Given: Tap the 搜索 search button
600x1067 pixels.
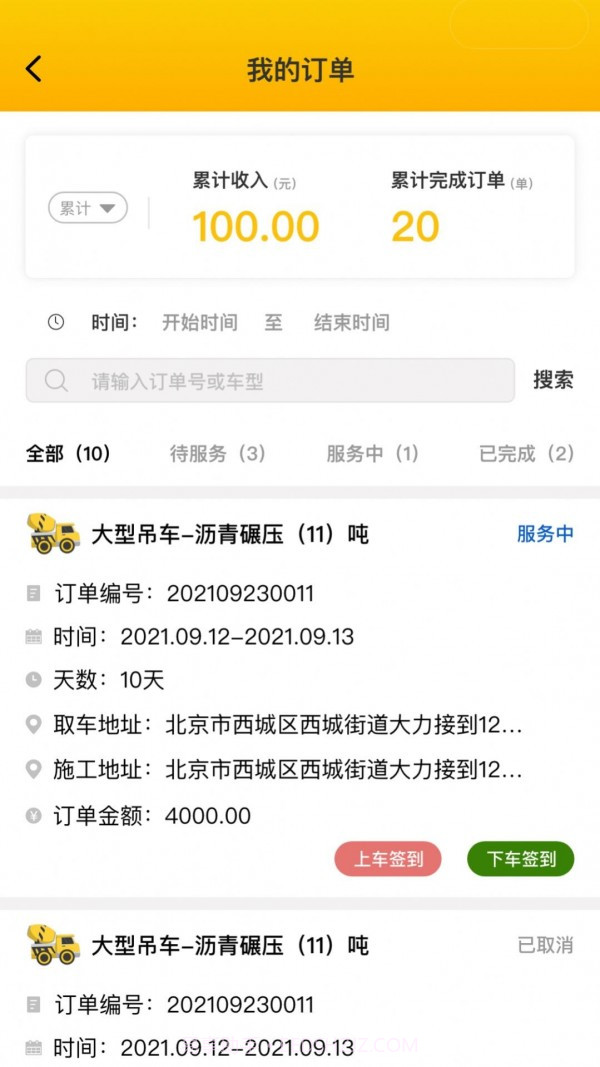Looking at the screenshot, I should (553, 380).
